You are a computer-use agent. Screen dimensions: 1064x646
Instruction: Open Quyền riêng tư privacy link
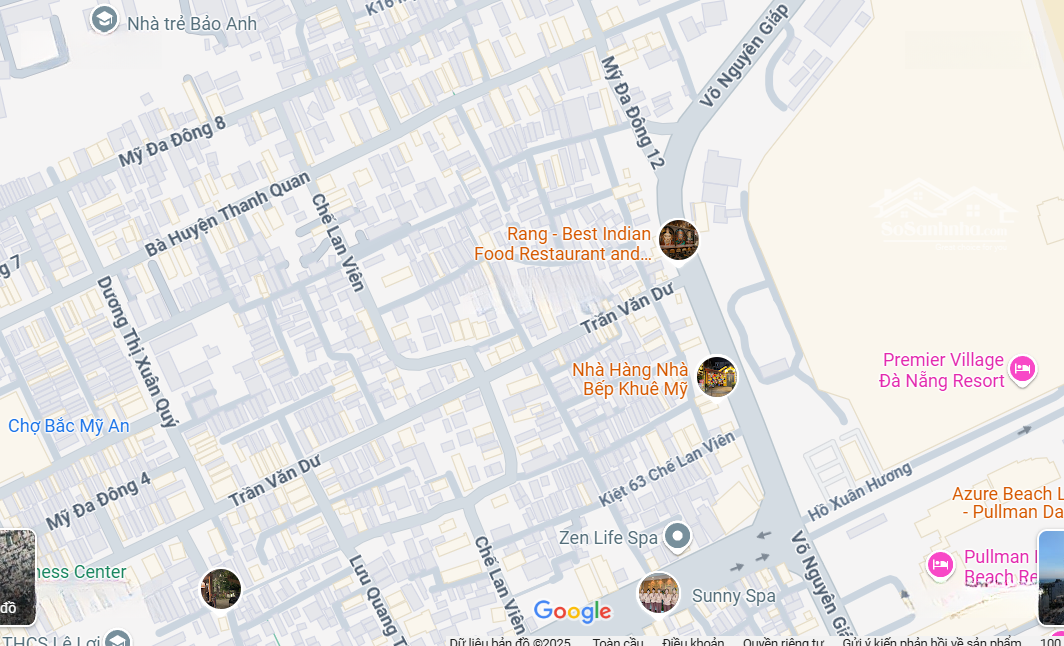click(783, 641)
